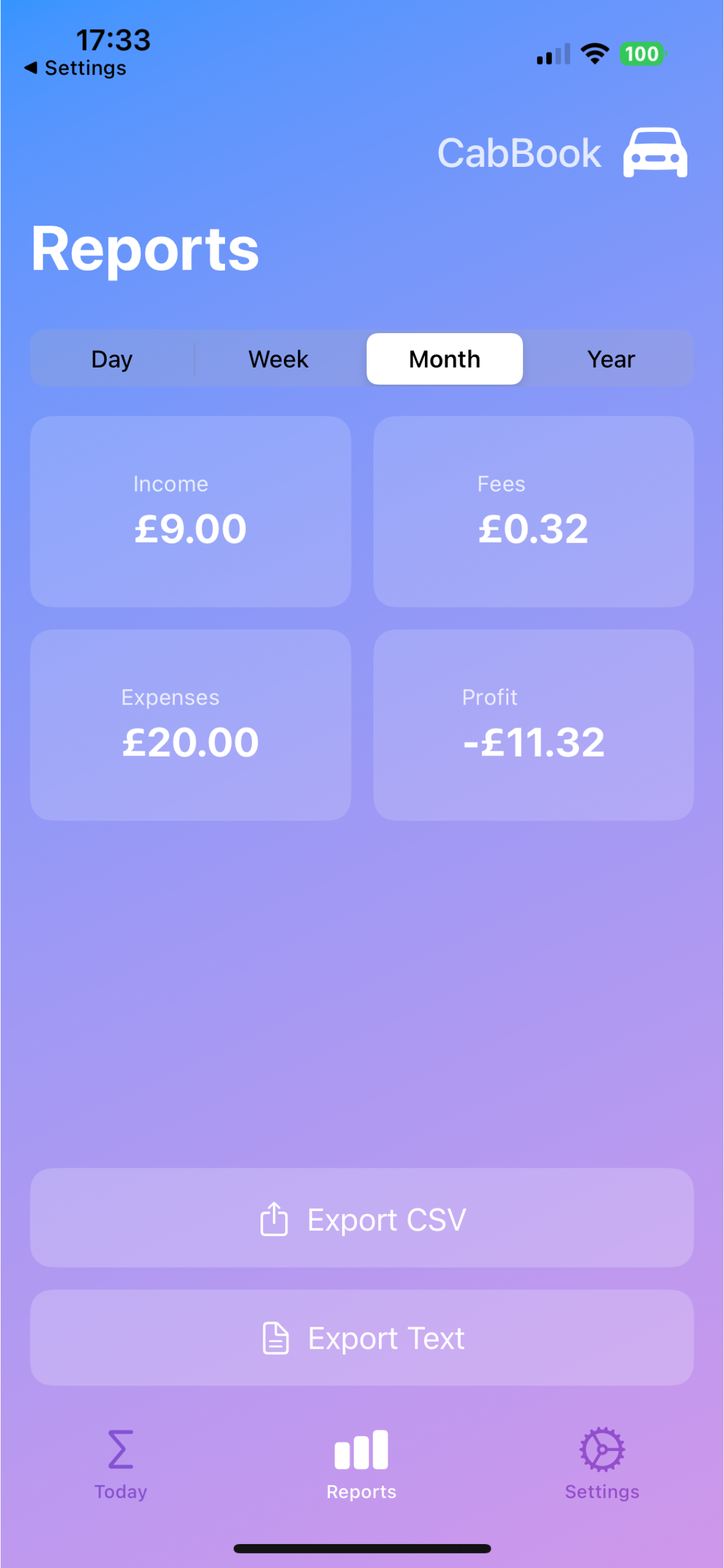The height and width of the screenshot is (1568, 724).
Task: Click the CabBook car icon
Action: pyautogui.click(x=654, y=152)
